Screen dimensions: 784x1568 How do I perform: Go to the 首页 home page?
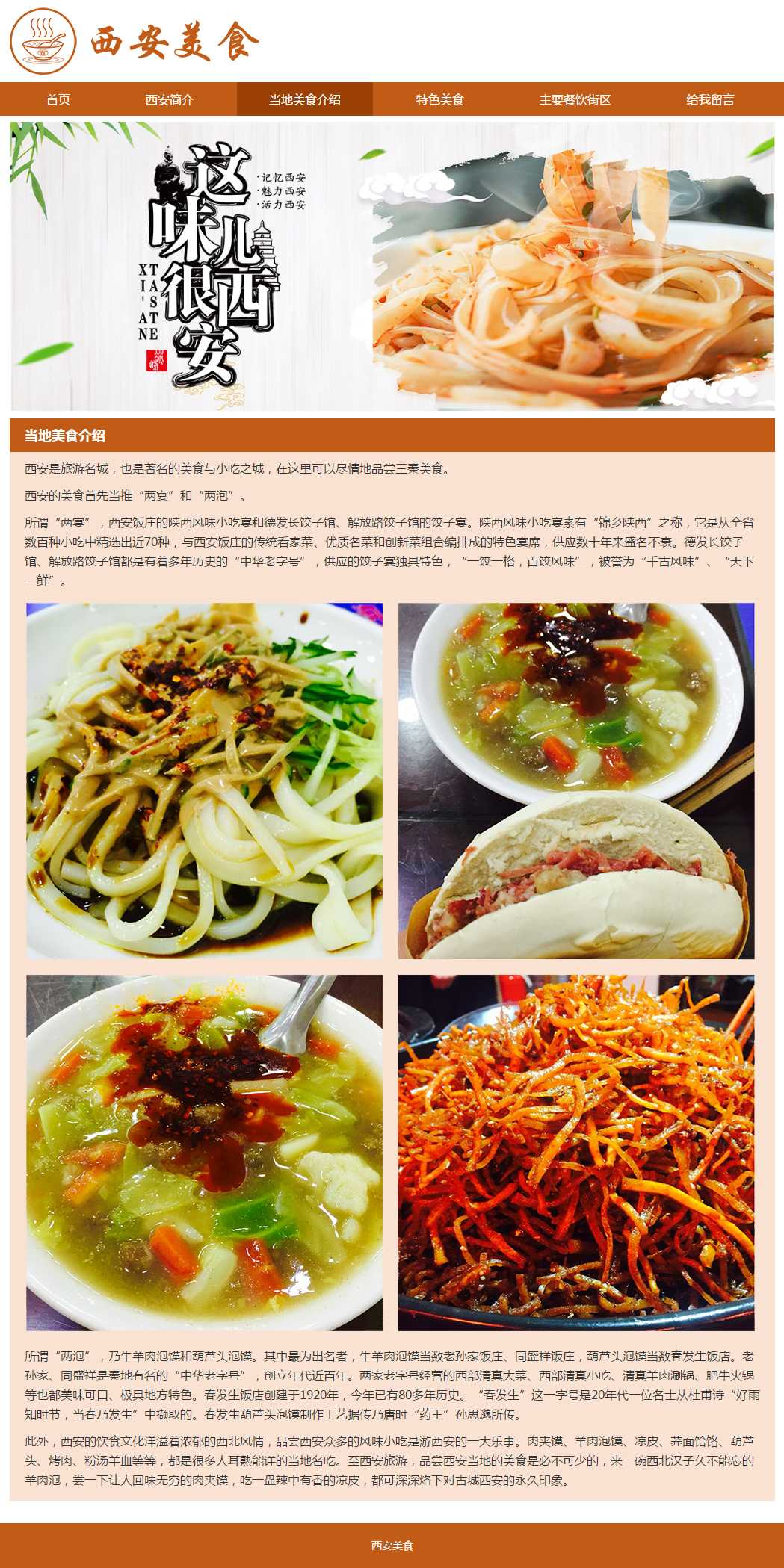58,99
